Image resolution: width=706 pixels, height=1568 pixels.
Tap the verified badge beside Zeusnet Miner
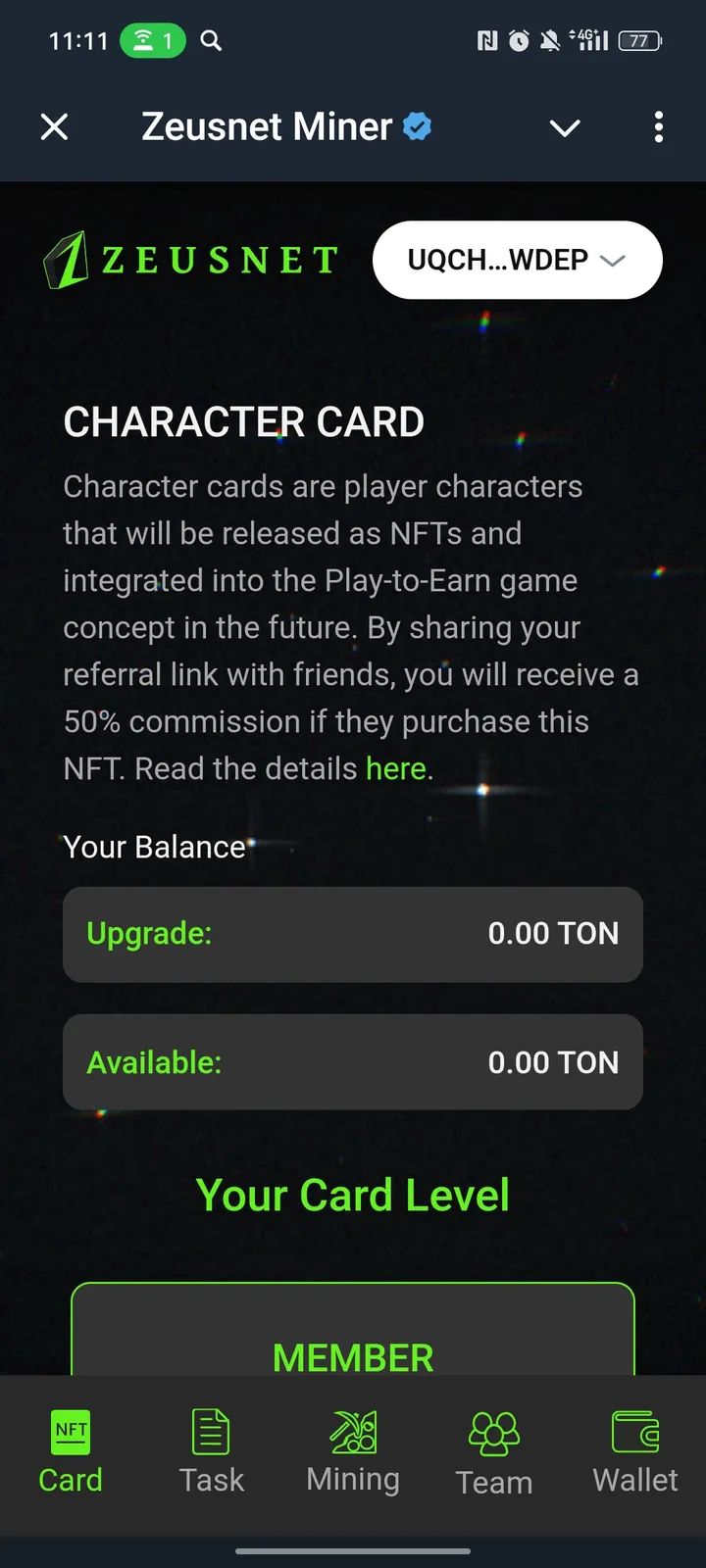417,125
